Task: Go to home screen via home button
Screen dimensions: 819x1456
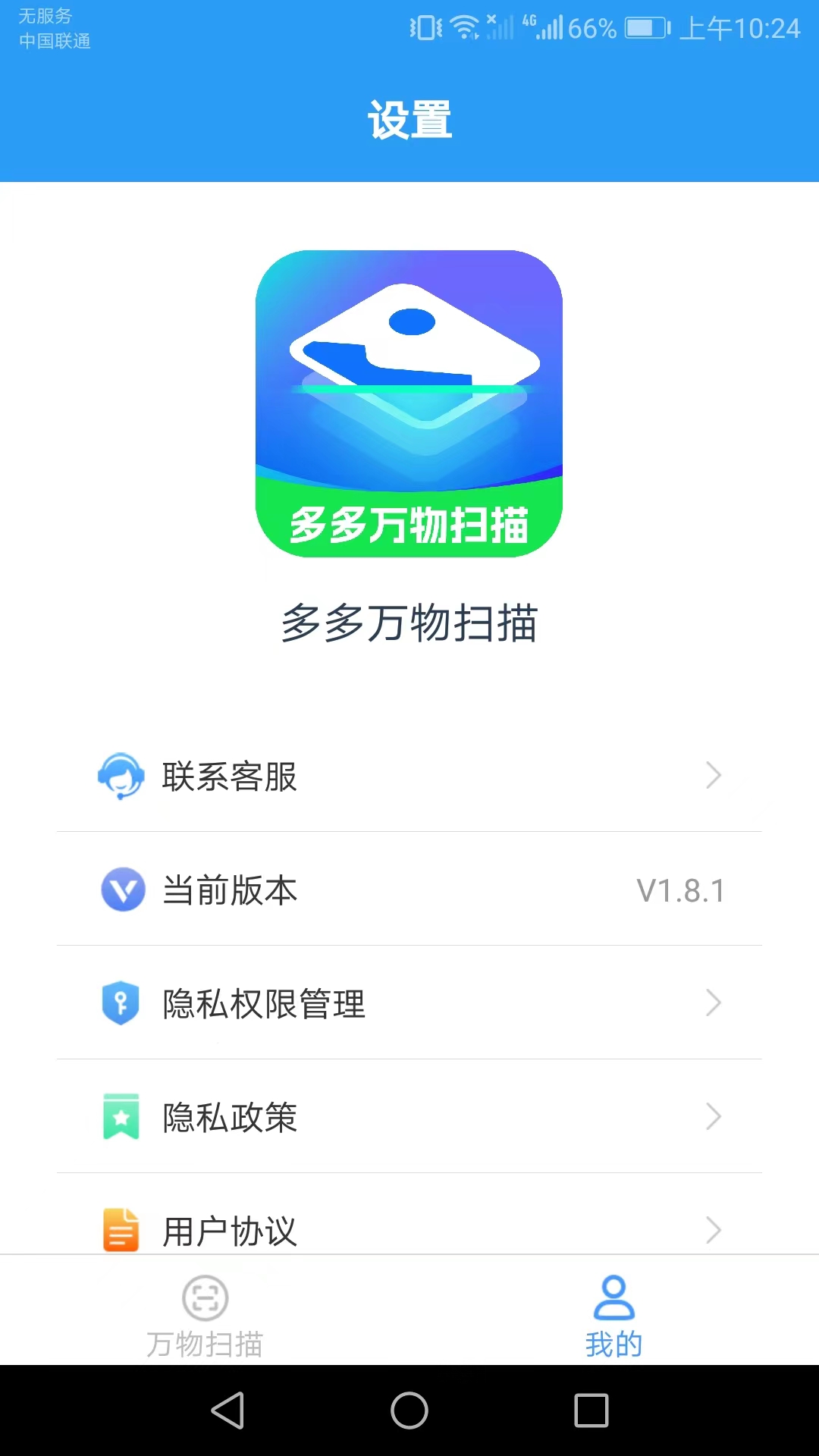Action: pyautogui.click(x=409, y=1410)
